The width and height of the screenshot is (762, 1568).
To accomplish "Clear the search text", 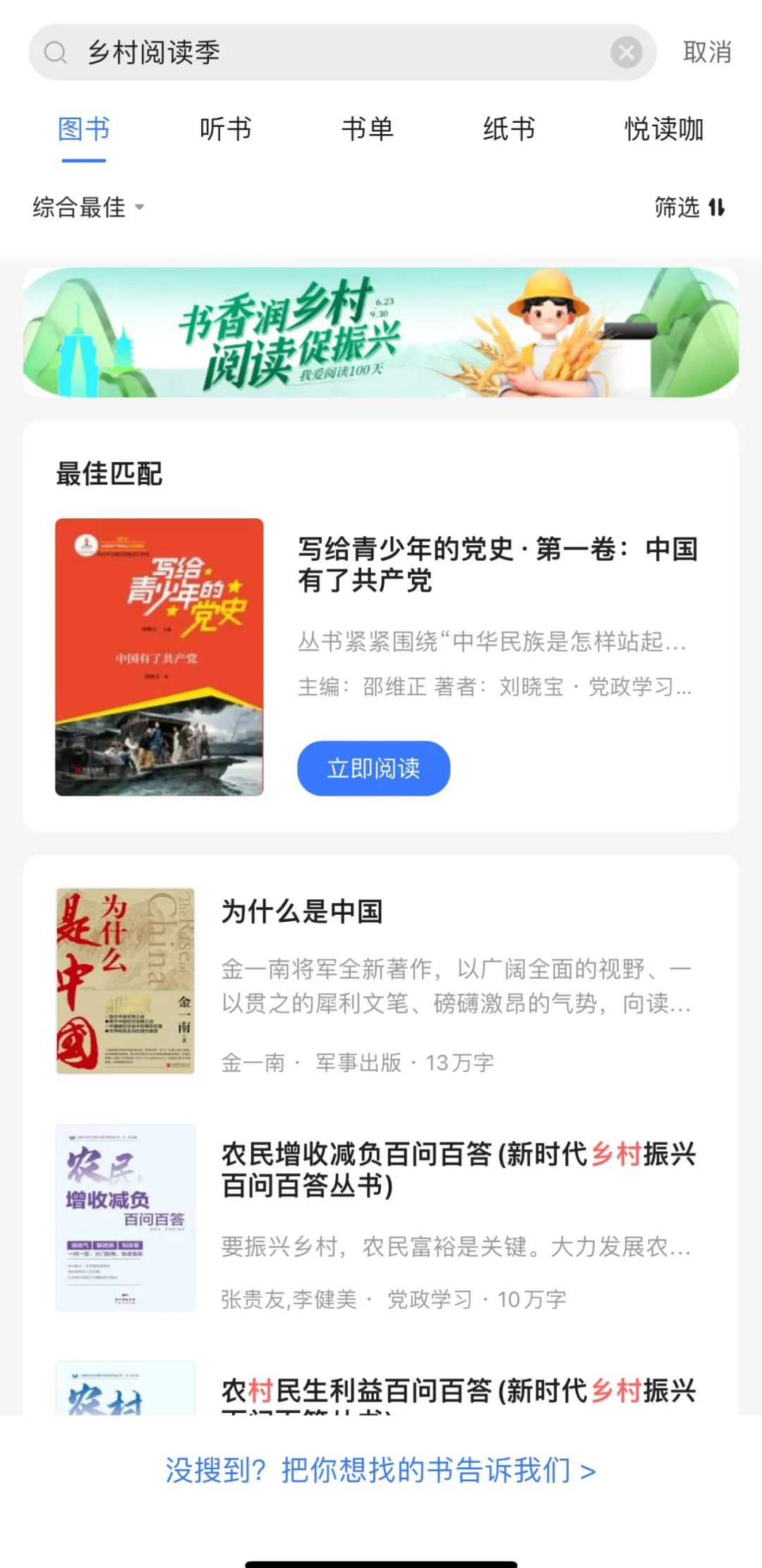I will point(626,53).
